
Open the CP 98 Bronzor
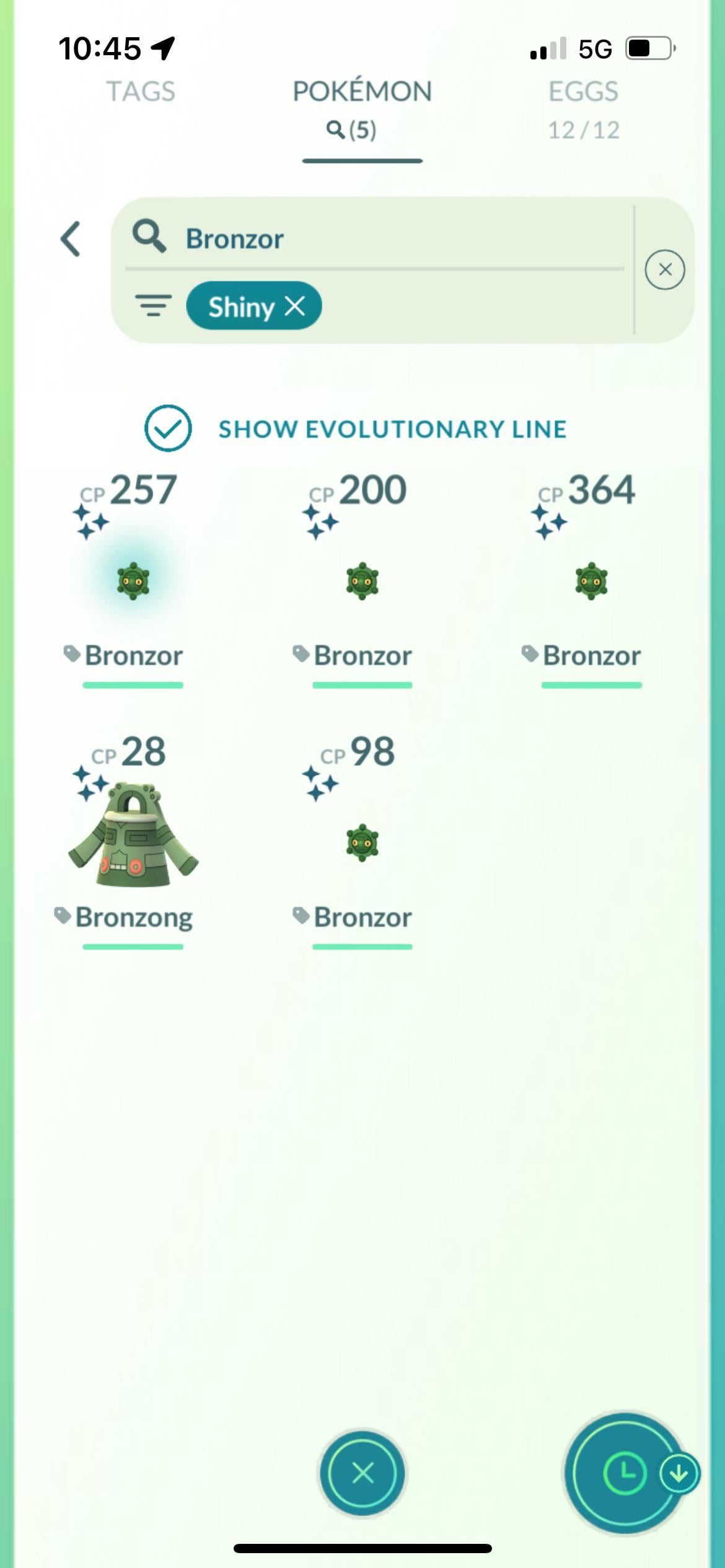pyautogui.click(x=362, y=843)
